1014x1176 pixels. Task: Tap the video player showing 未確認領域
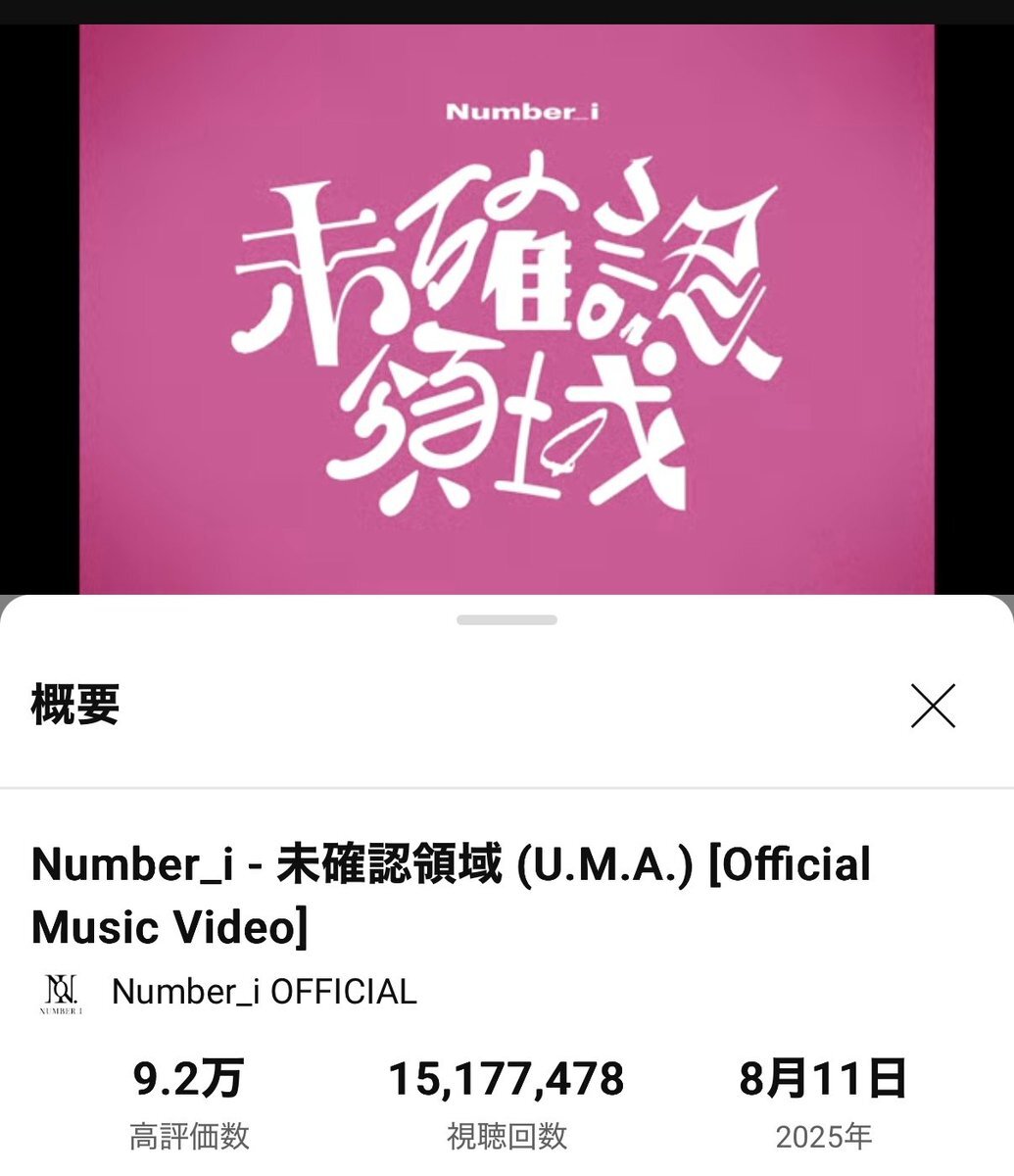(507, 309)
